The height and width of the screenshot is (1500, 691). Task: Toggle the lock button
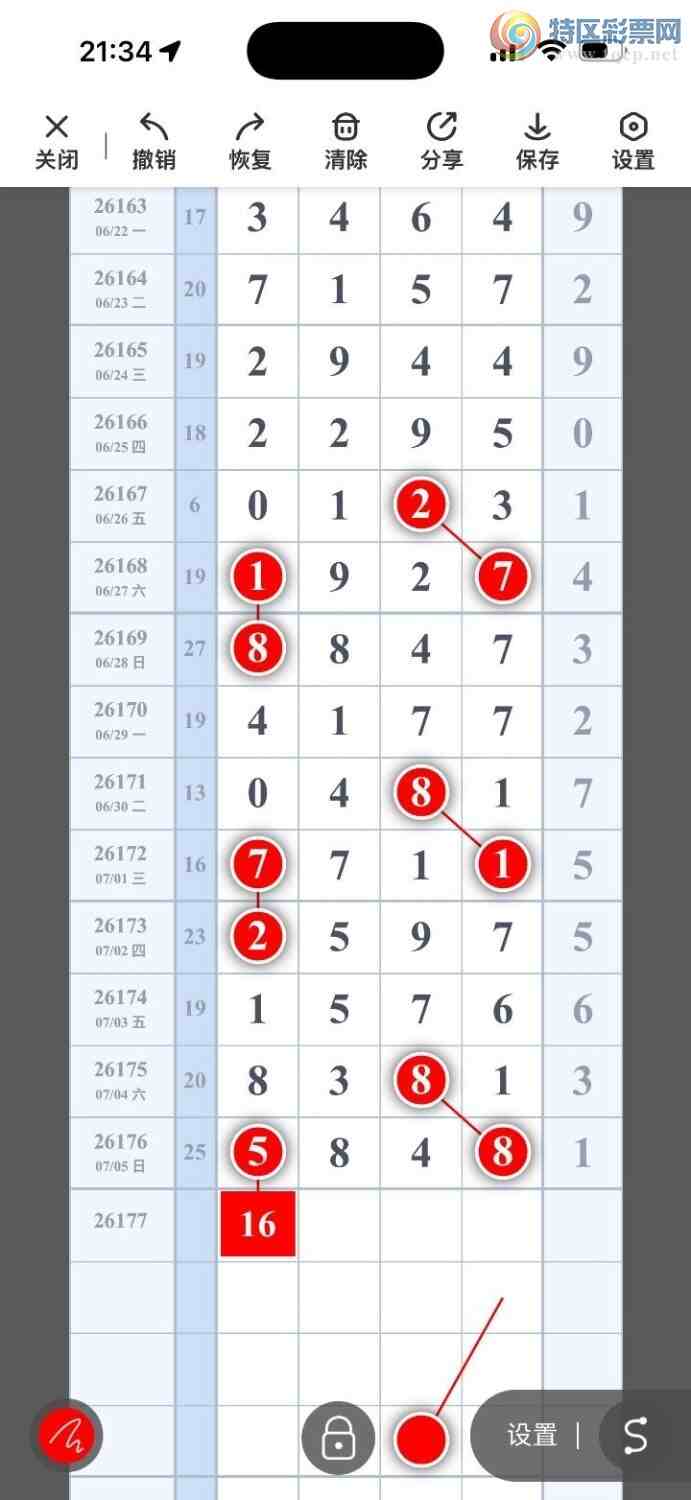click(338, 1438)
